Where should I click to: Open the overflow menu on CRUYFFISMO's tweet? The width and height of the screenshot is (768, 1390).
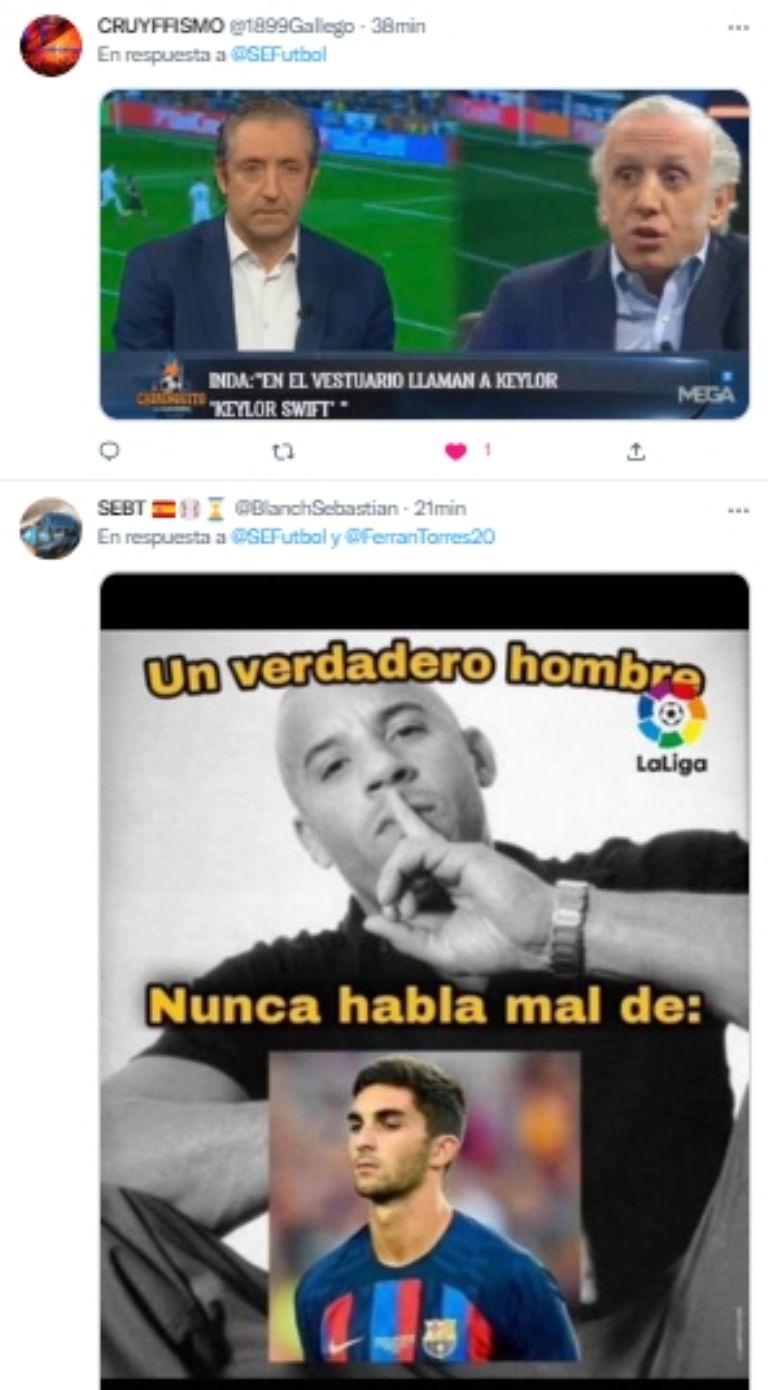tap(738, 28)
